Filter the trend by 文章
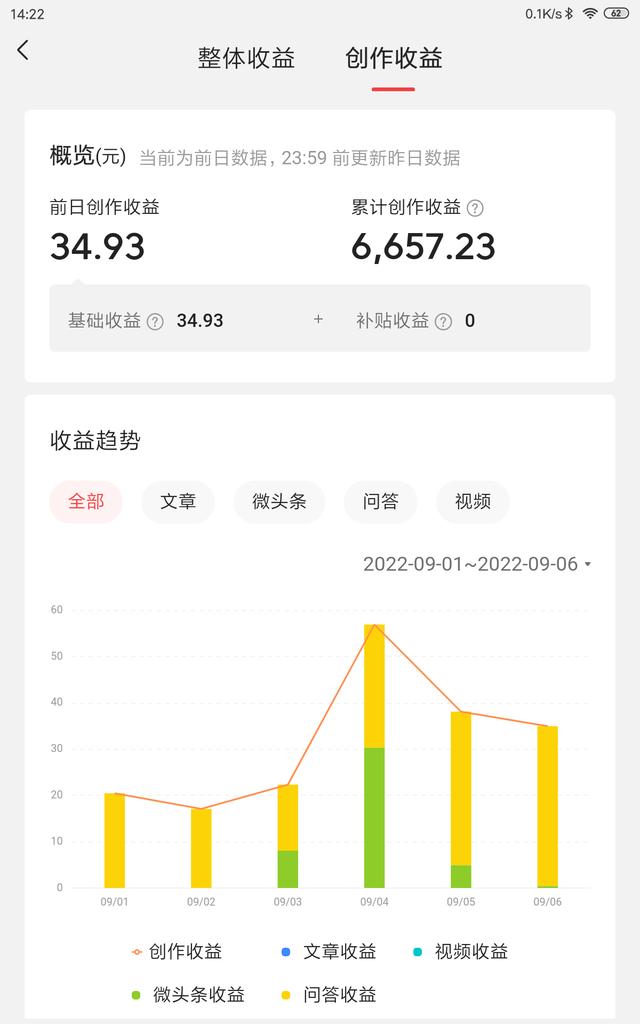The height and width of the screenshot is (1024, 640). (x=178, y=502)
